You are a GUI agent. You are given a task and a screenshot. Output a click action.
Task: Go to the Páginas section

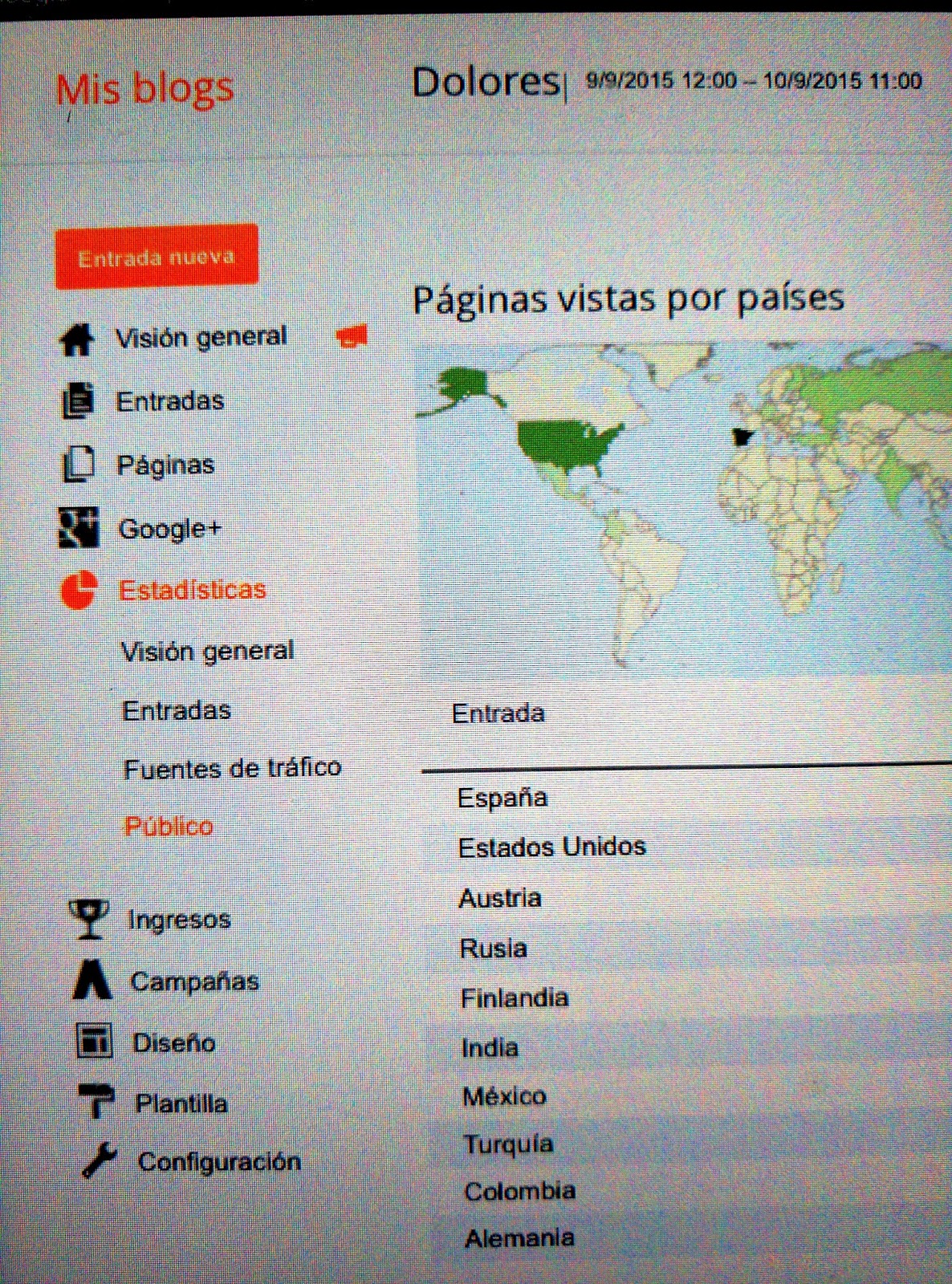(165, 465)
